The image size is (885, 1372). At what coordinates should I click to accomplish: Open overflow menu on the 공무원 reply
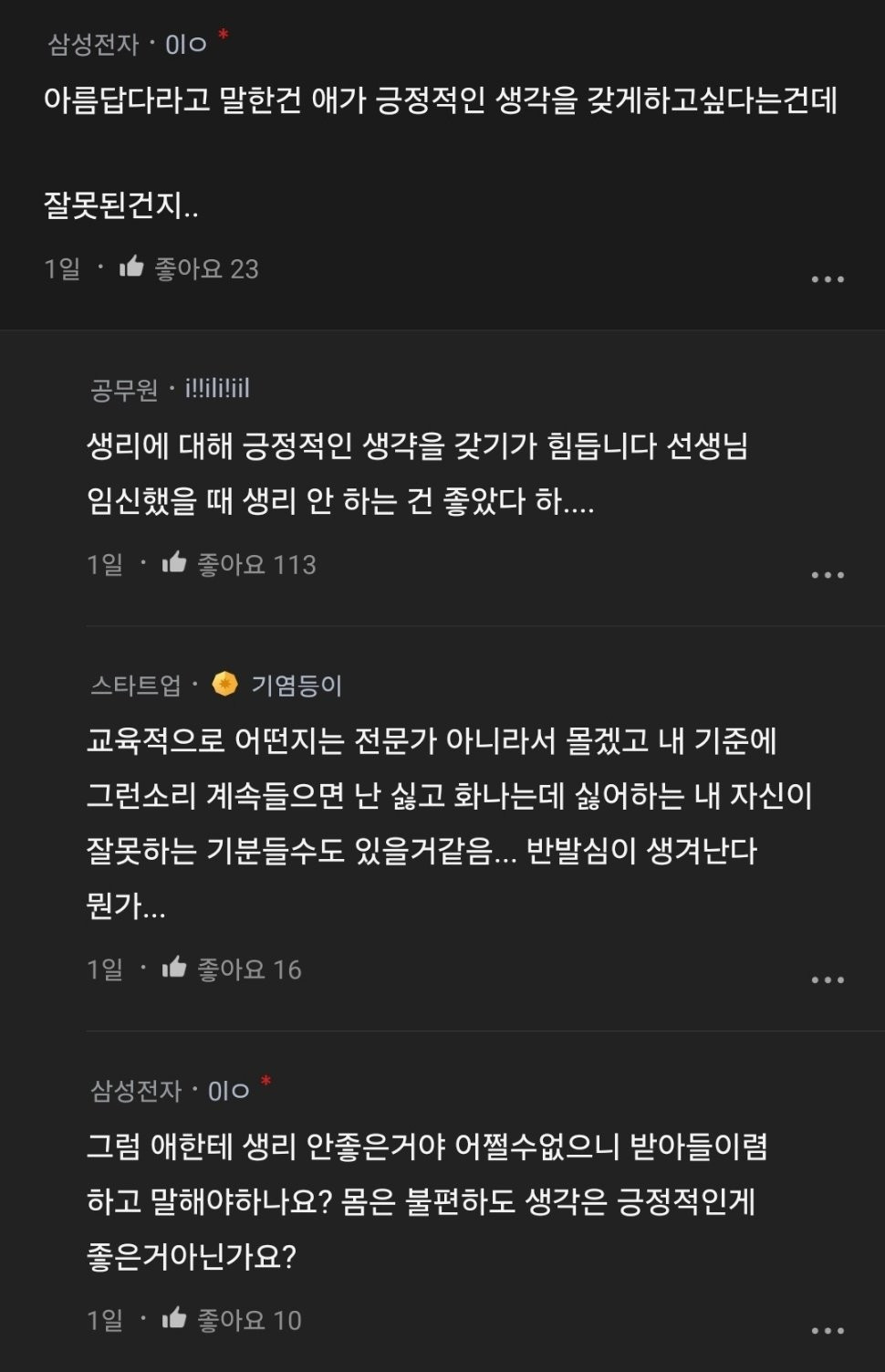tap(828, 574)
